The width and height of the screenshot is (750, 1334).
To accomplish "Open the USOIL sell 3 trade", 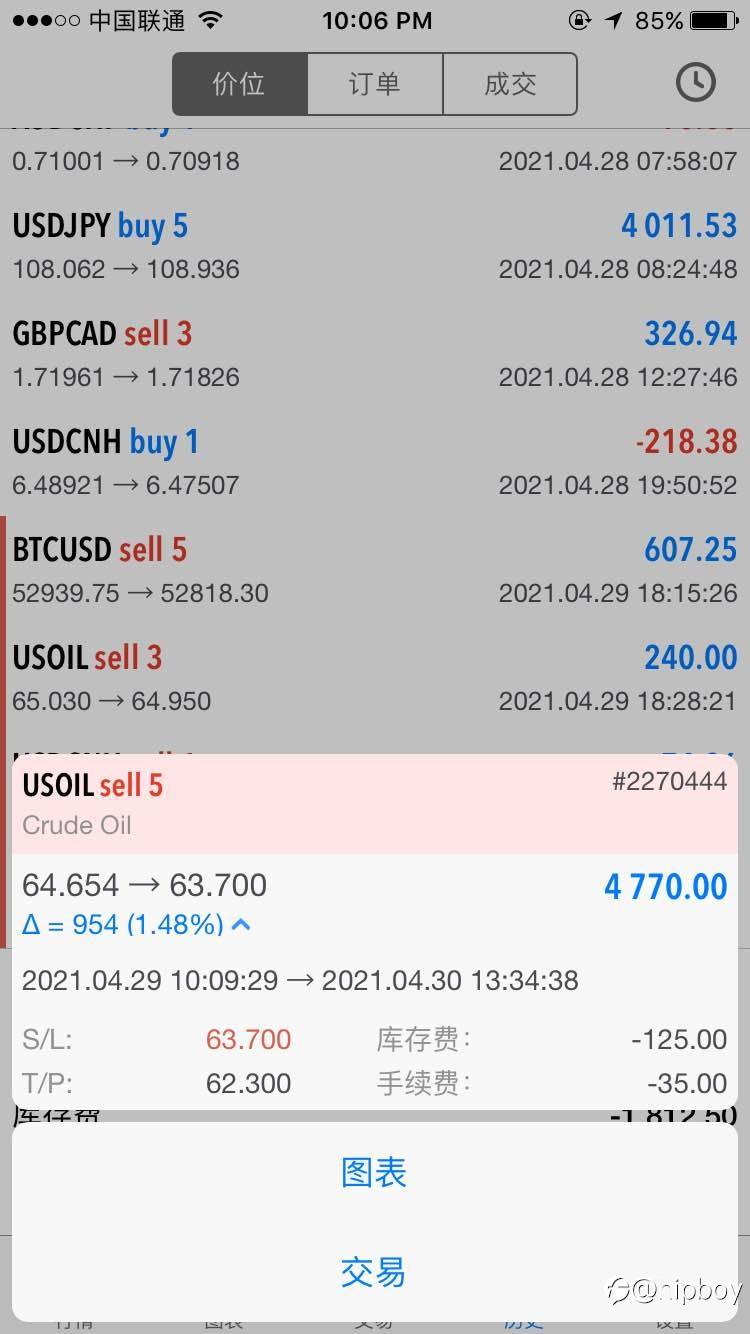I will pos(374,677).
